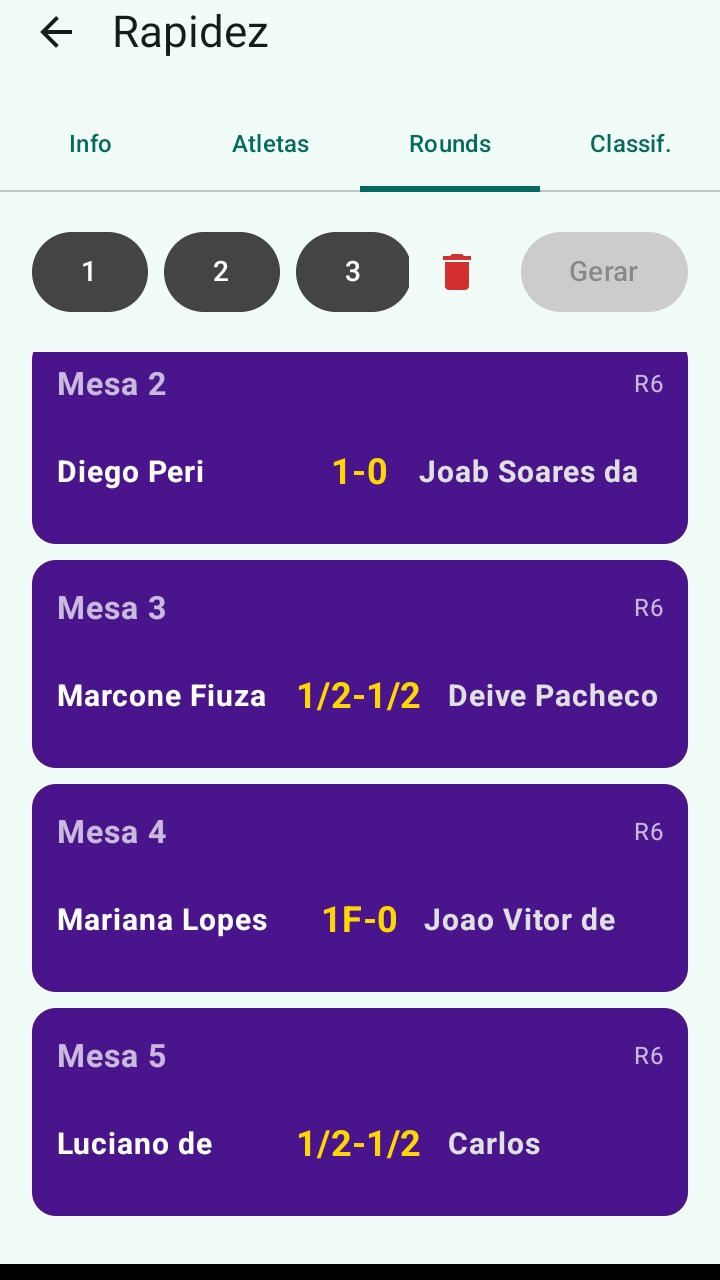Select the Rounds tab
This screenshot has height=1280, width=720.
click(x=450, y=144)
